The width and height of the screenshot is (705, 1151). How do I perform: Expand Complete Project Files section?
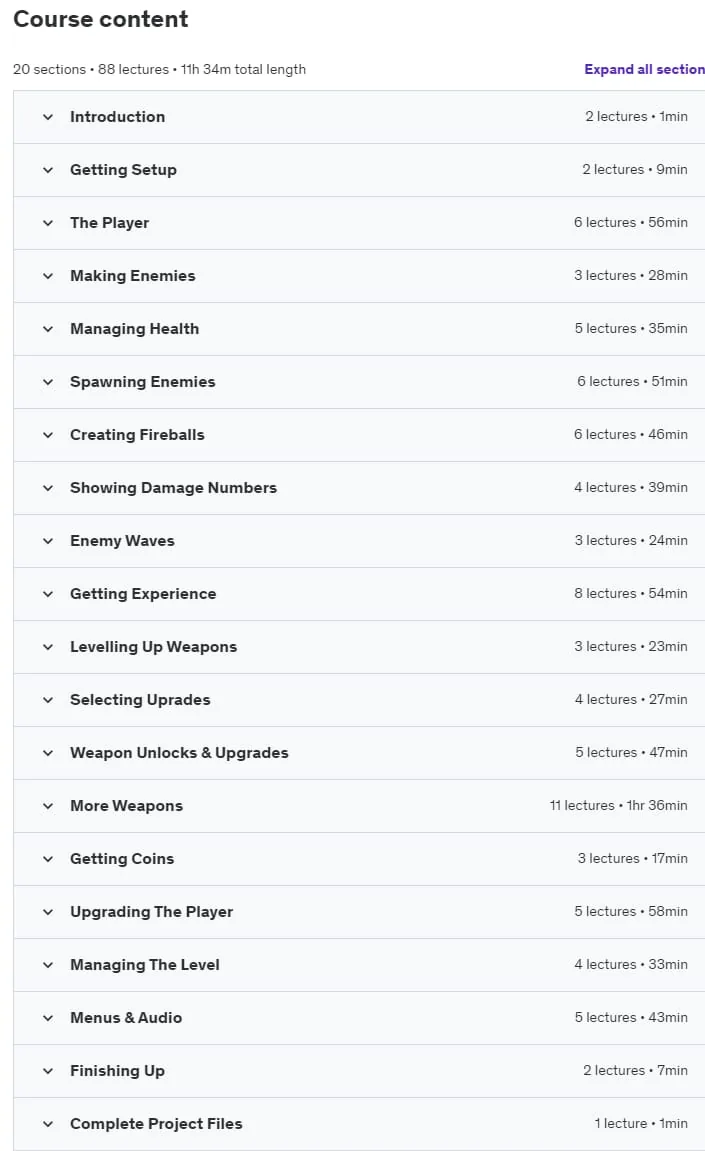tap(359, 1124)
